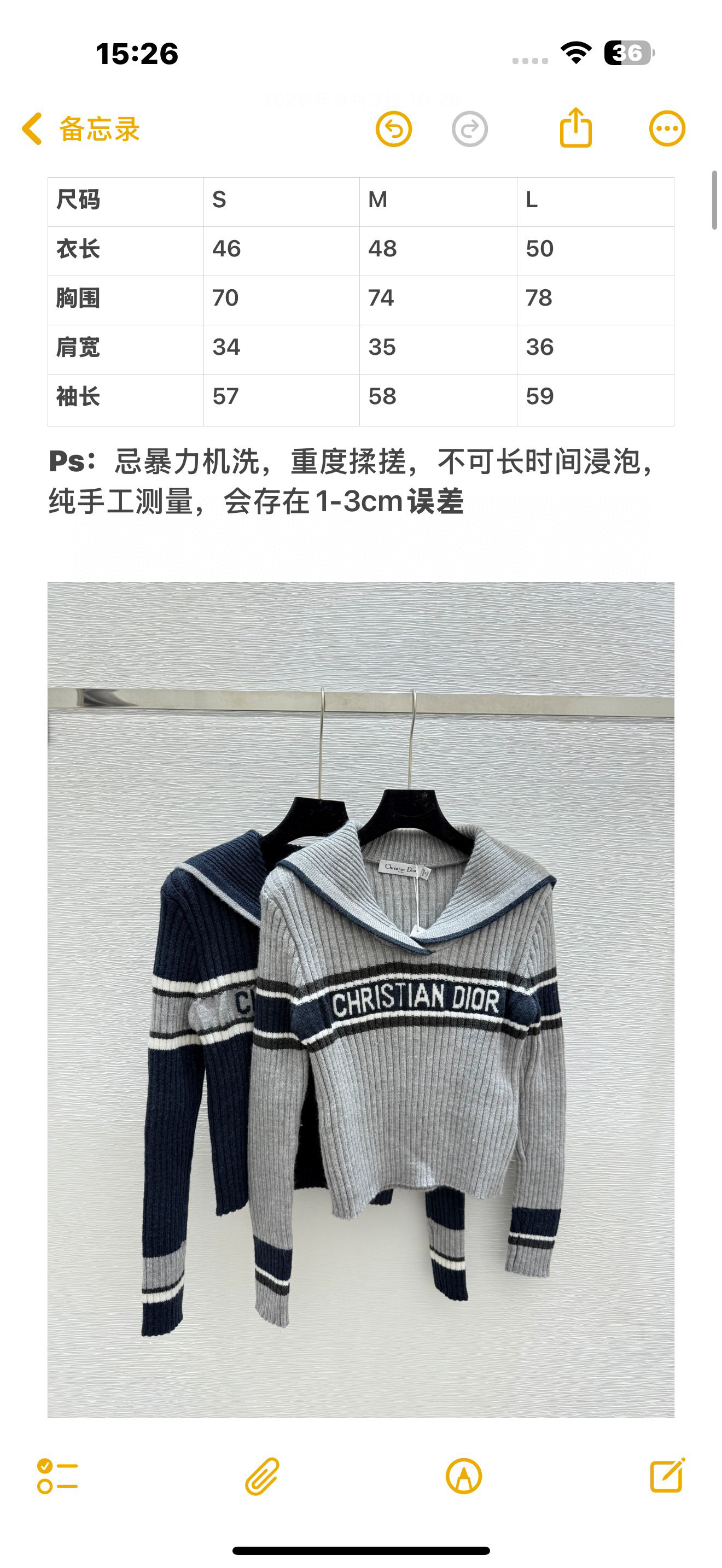Undo the last edit

click(x=394, y=129)
